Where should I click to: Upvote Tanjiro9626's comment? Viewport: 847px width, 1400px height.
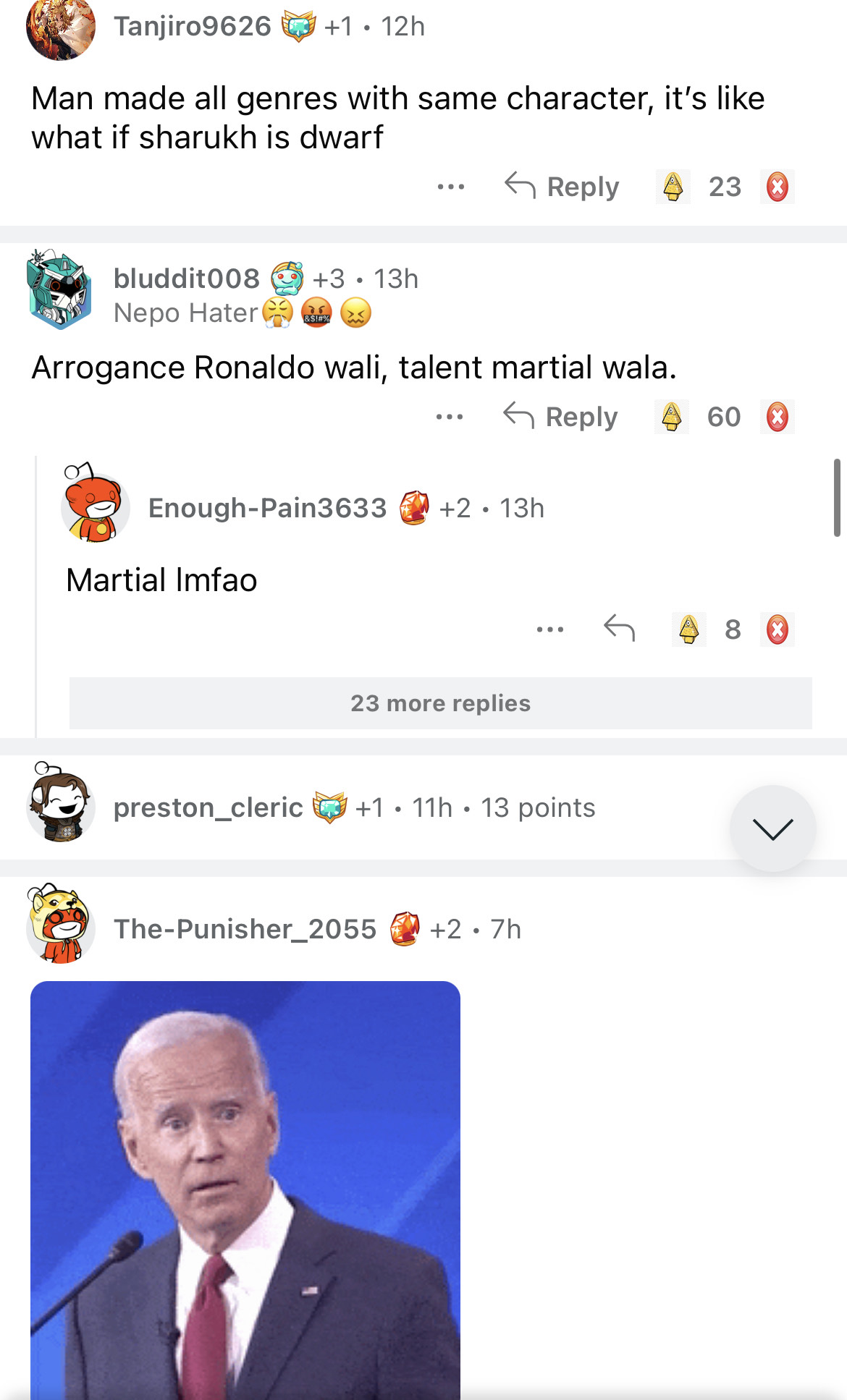(673, 187)
